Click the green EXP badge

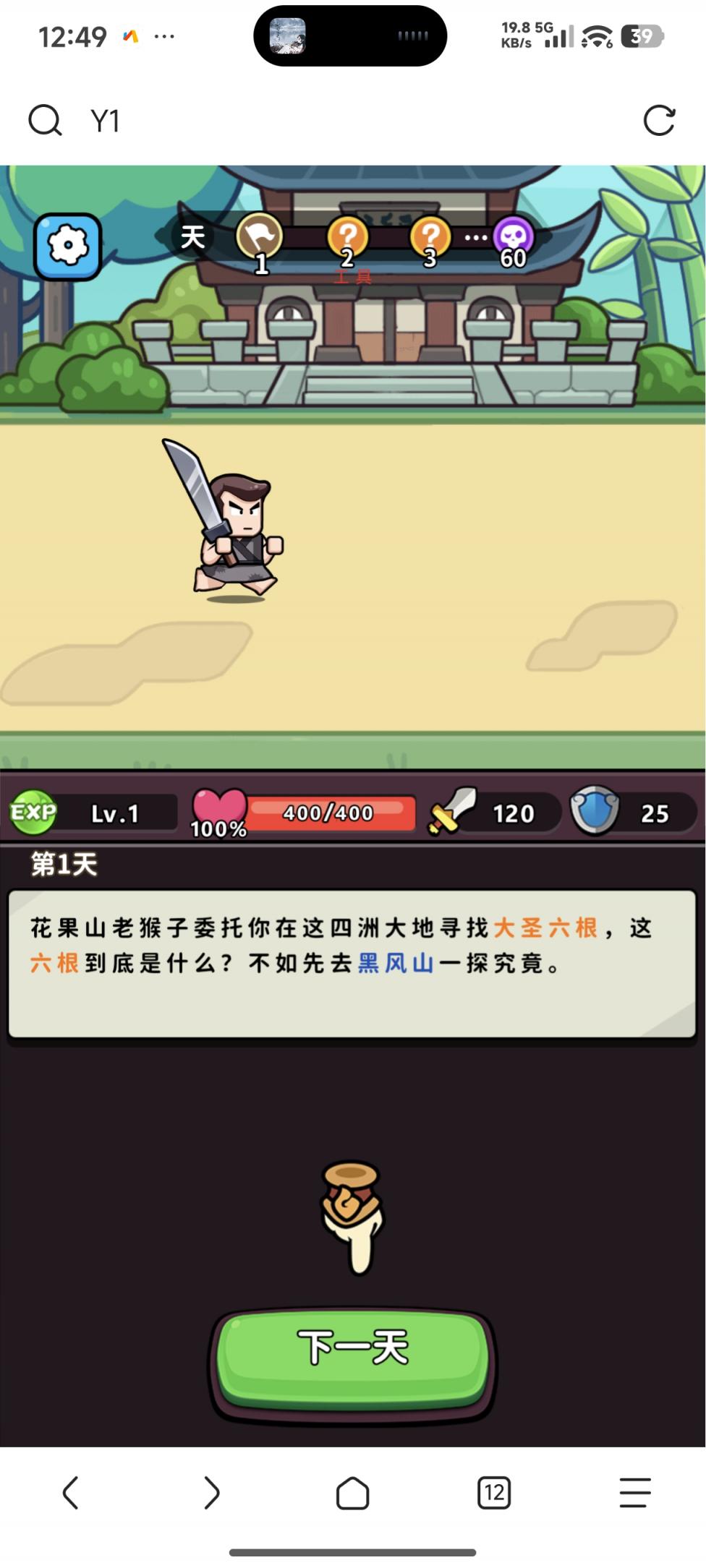(33, 811)
